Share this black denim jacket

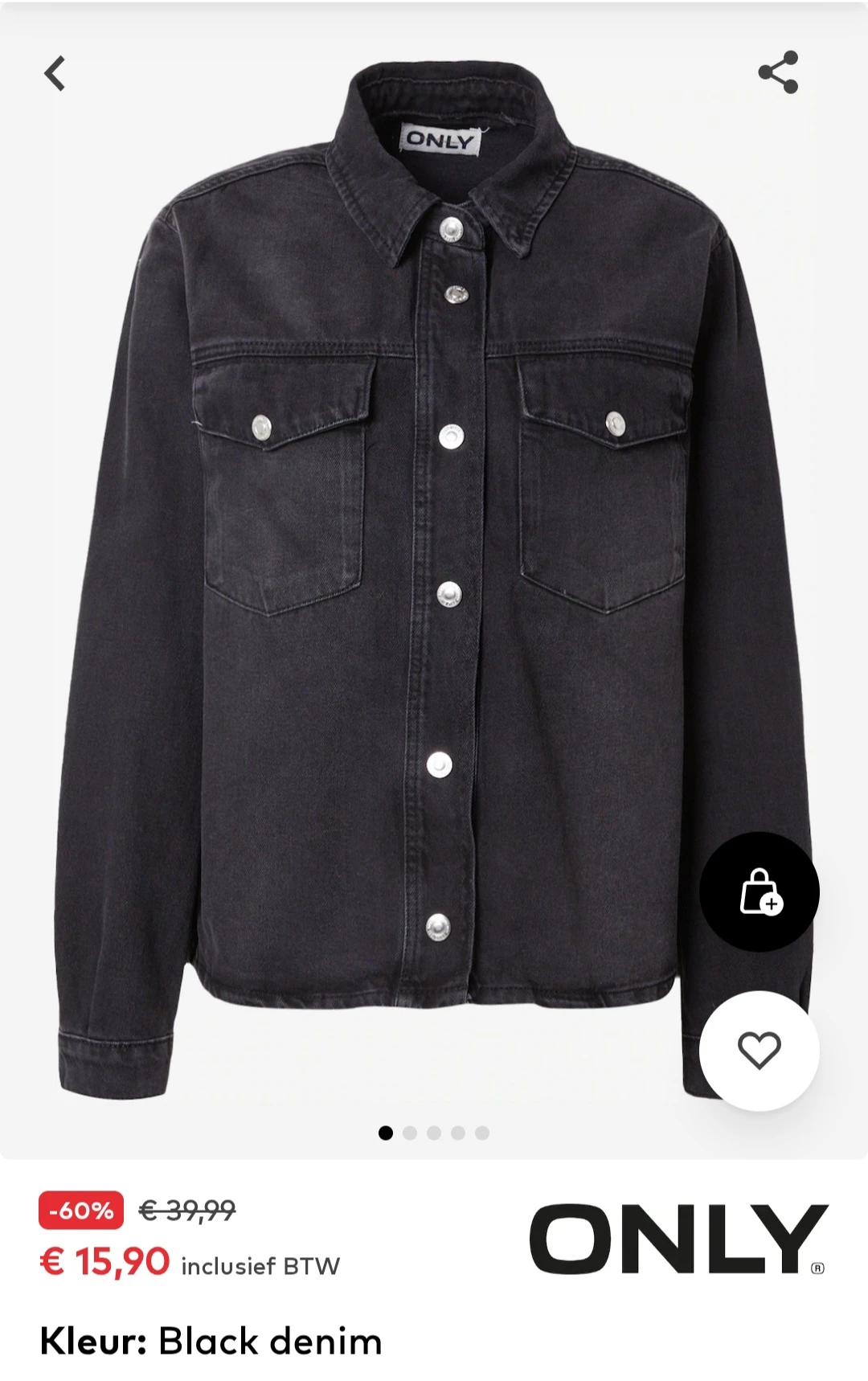(x=778, y=72)
